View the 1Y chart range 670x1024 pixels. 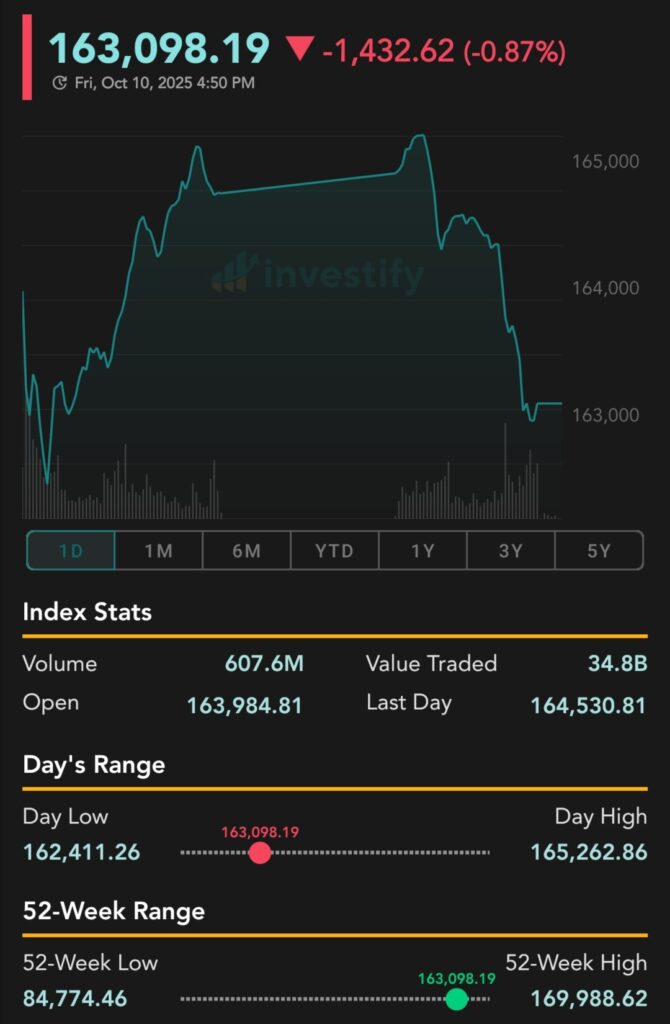pos(422,550)
